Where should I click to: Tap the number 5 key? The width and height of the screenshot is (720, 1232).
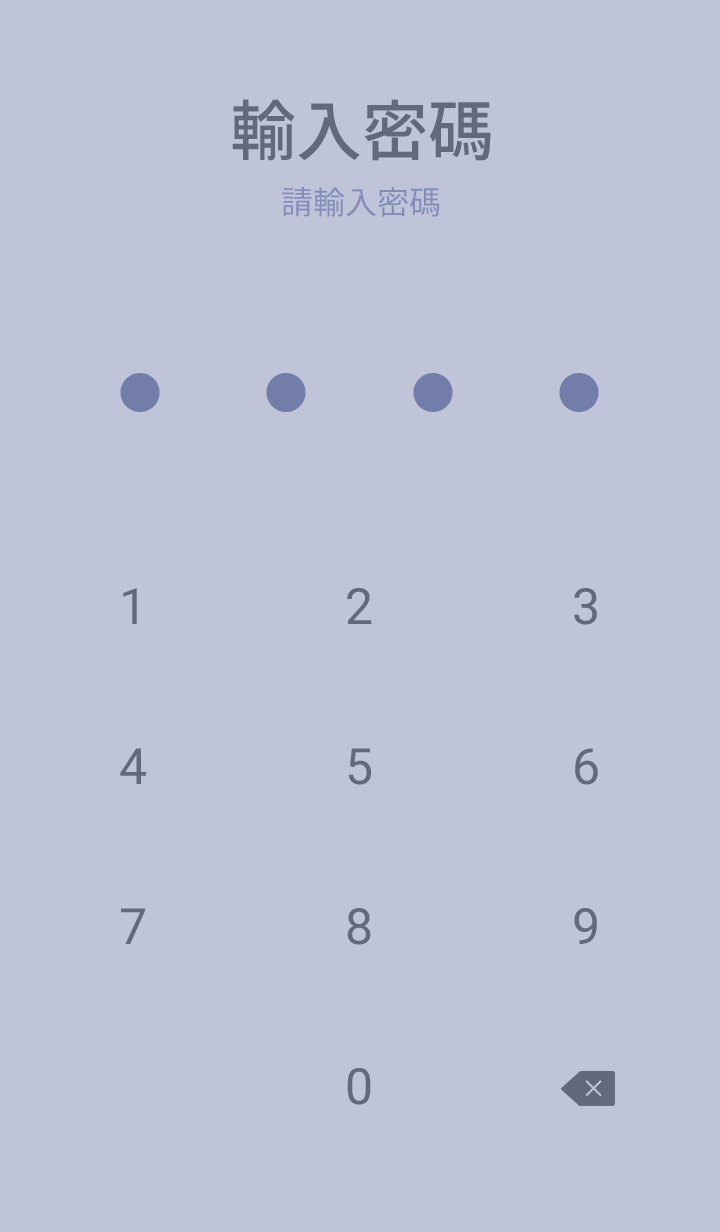point(359,767)
